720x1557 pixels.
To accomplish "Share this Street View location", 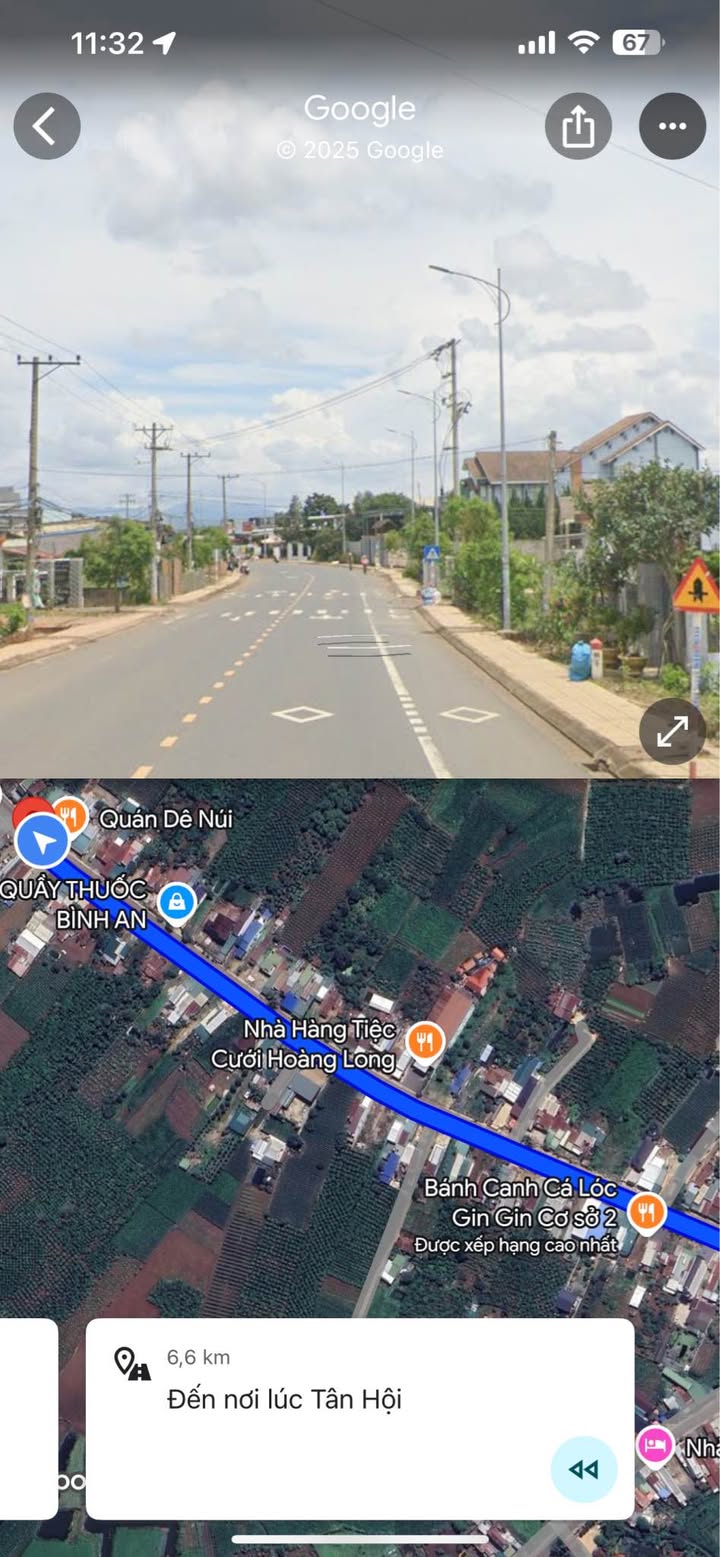I will click(x=578, y=126).
